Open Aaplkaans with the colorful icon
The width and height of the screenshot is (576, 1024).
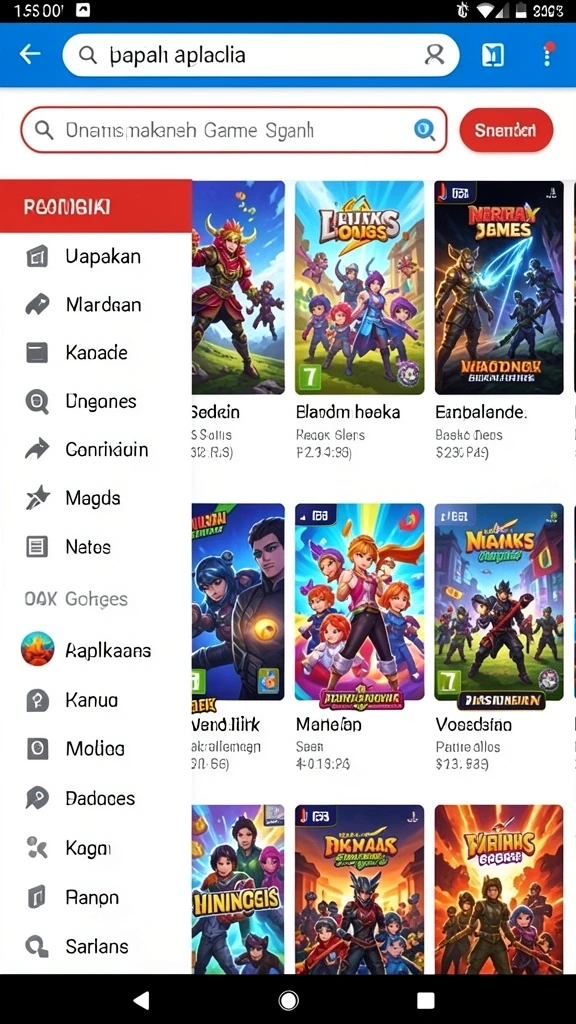tap(96, 650)
